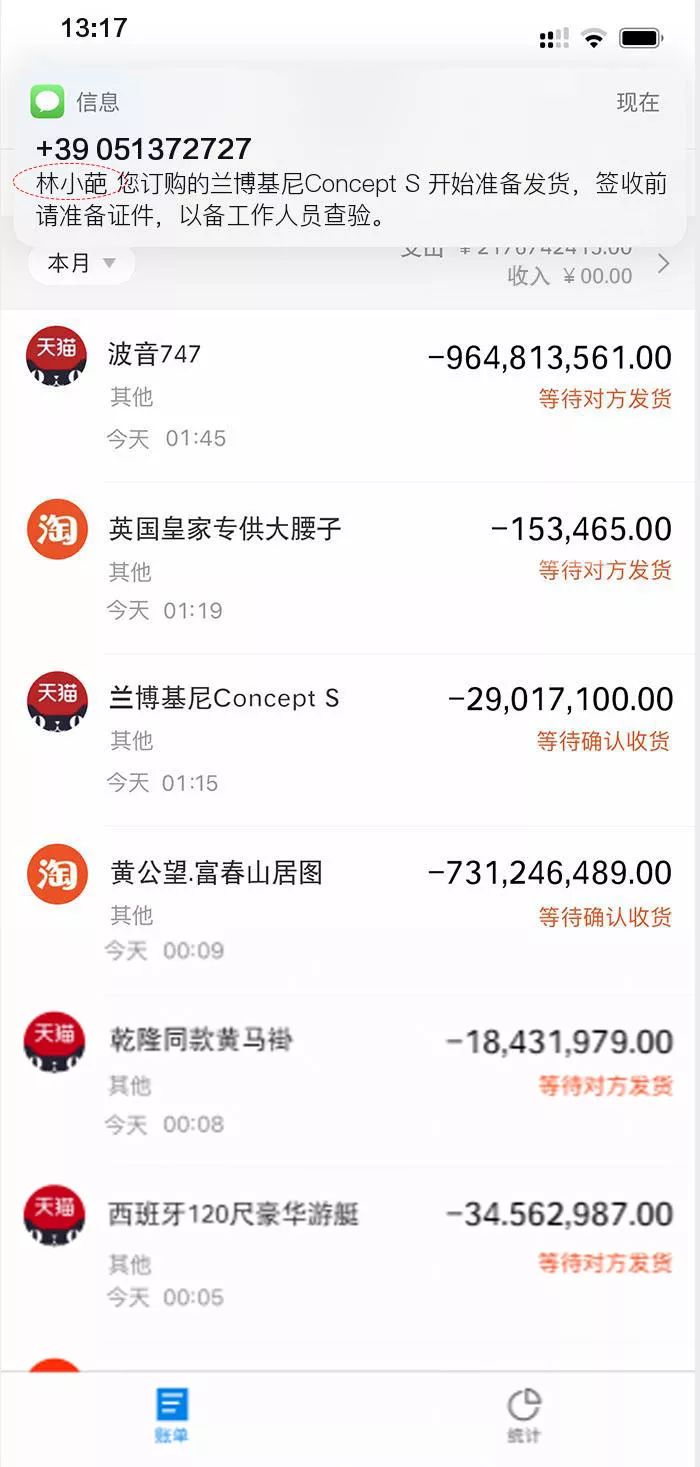Image resolution: width=700 pixels, height=1467 pixels.
Task: Select the 黄公望.富春山居图 bill
Action: coord(350,911)
